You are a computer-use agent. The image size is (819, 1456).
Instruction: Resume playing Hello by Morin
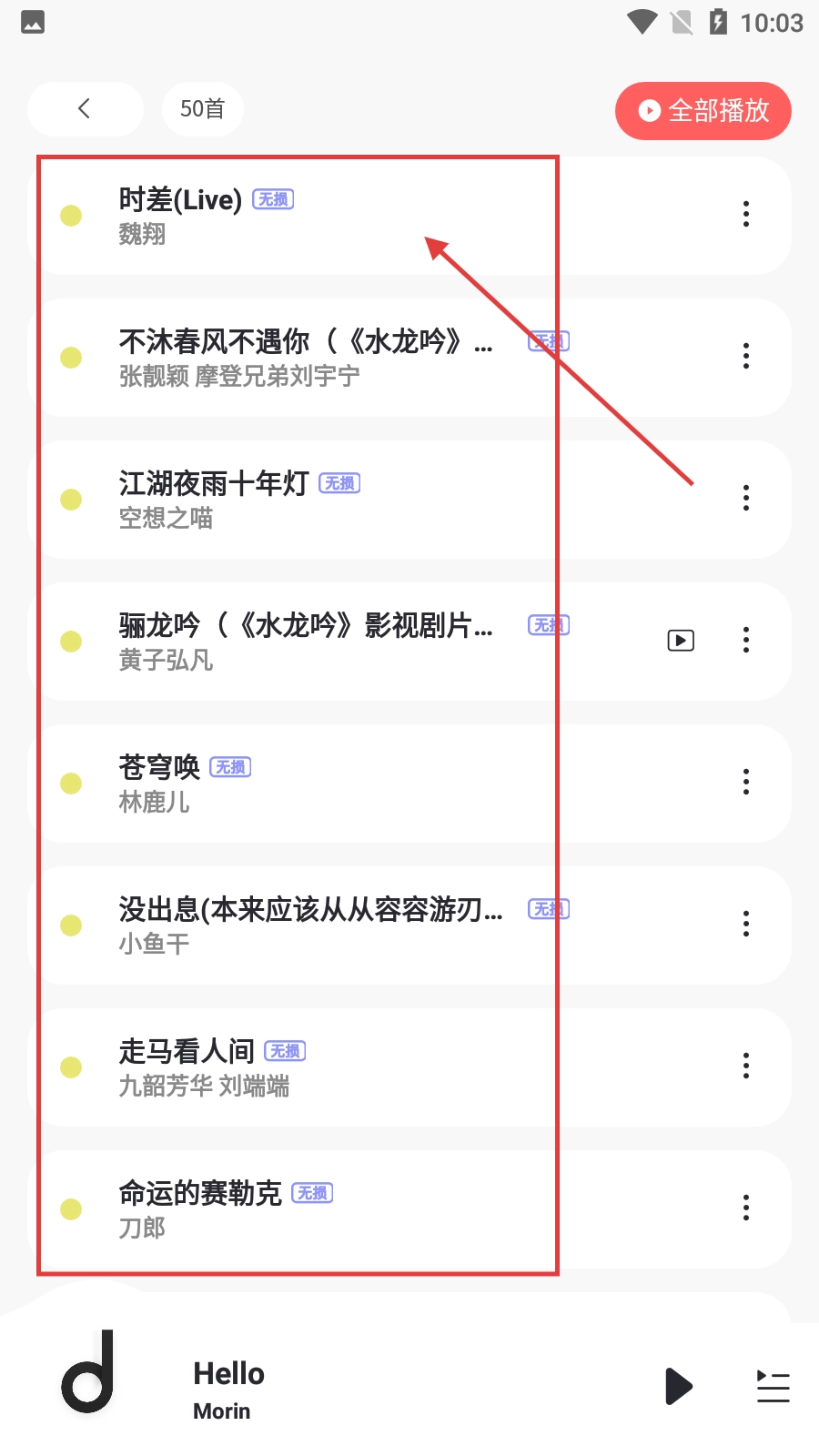[678, 1387]
